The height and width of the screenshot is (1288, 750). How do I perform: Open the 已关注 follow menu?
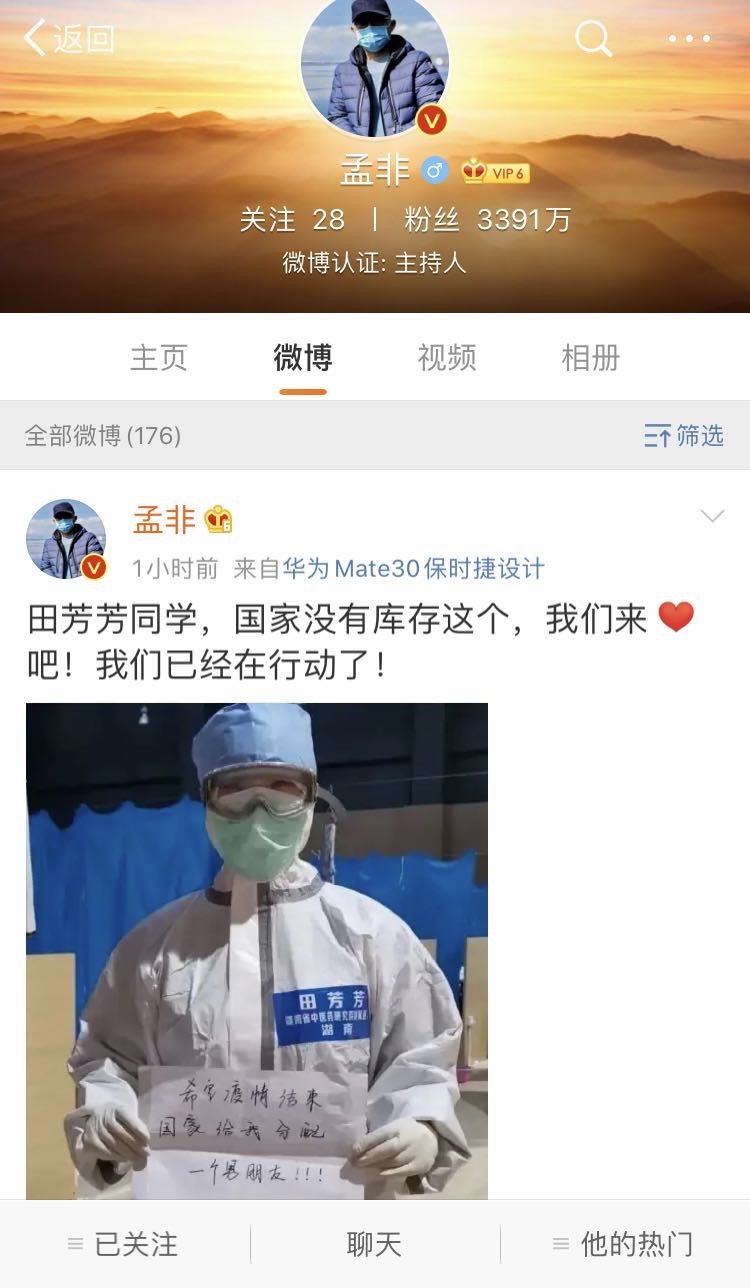124,1244
